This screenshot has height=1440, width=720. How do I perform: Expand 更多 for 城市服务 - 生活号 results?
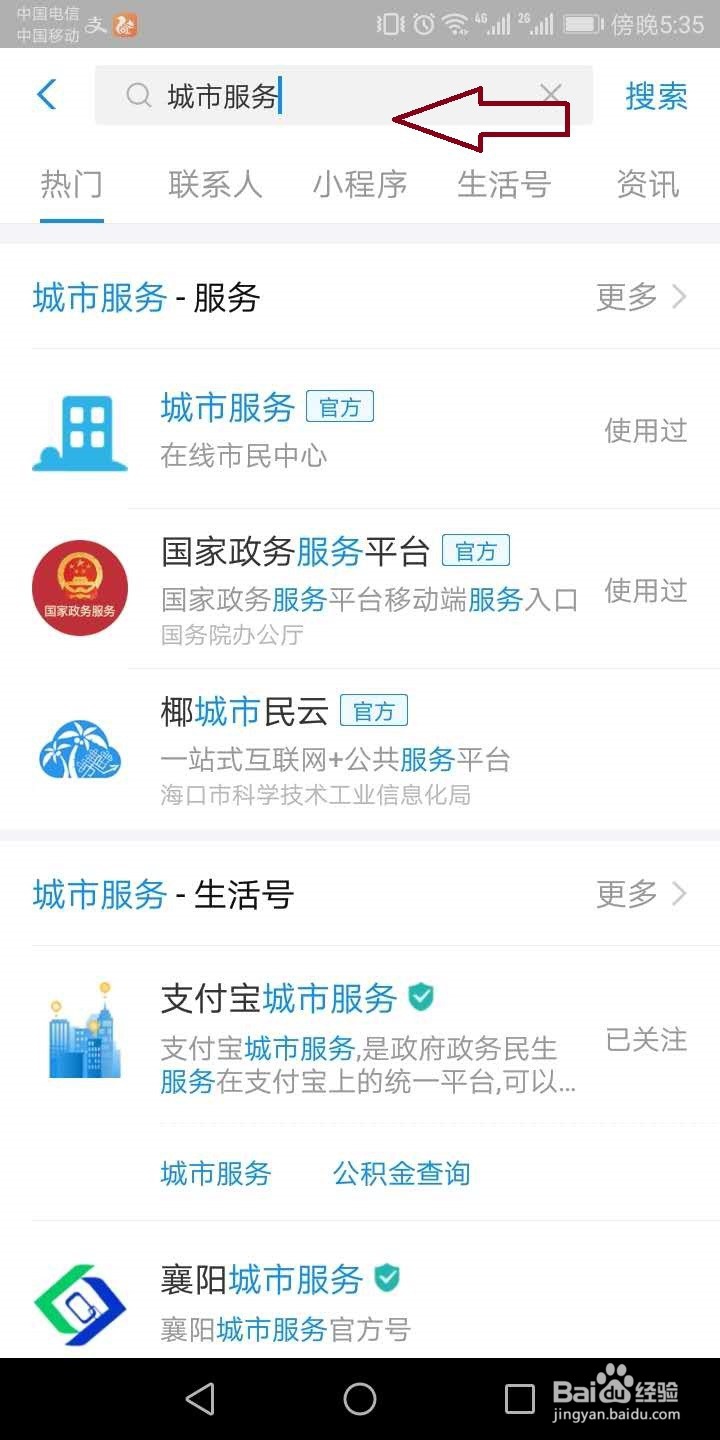(624, 894)
